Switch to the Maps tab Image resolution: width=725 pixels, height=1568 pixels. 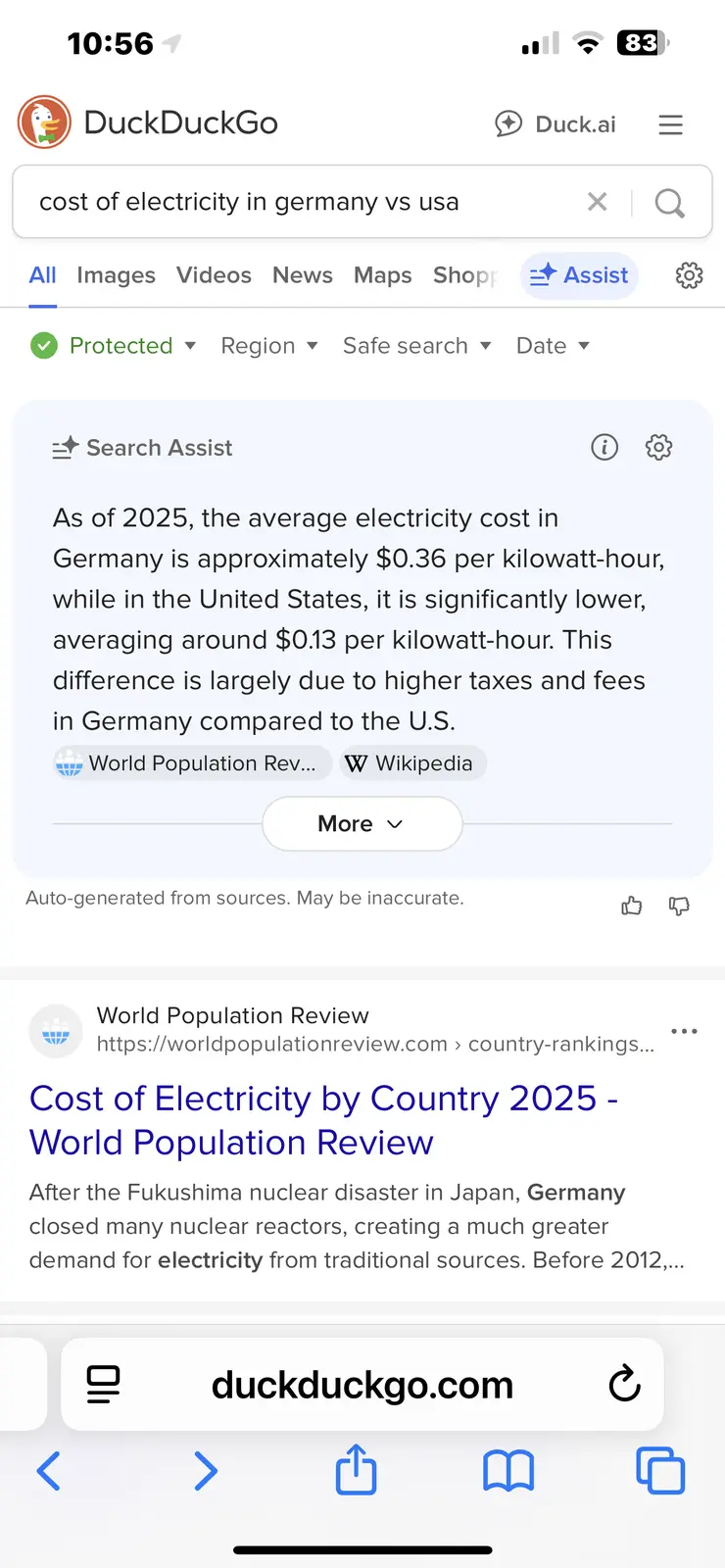pyautogui.click(x=383, y=275)
